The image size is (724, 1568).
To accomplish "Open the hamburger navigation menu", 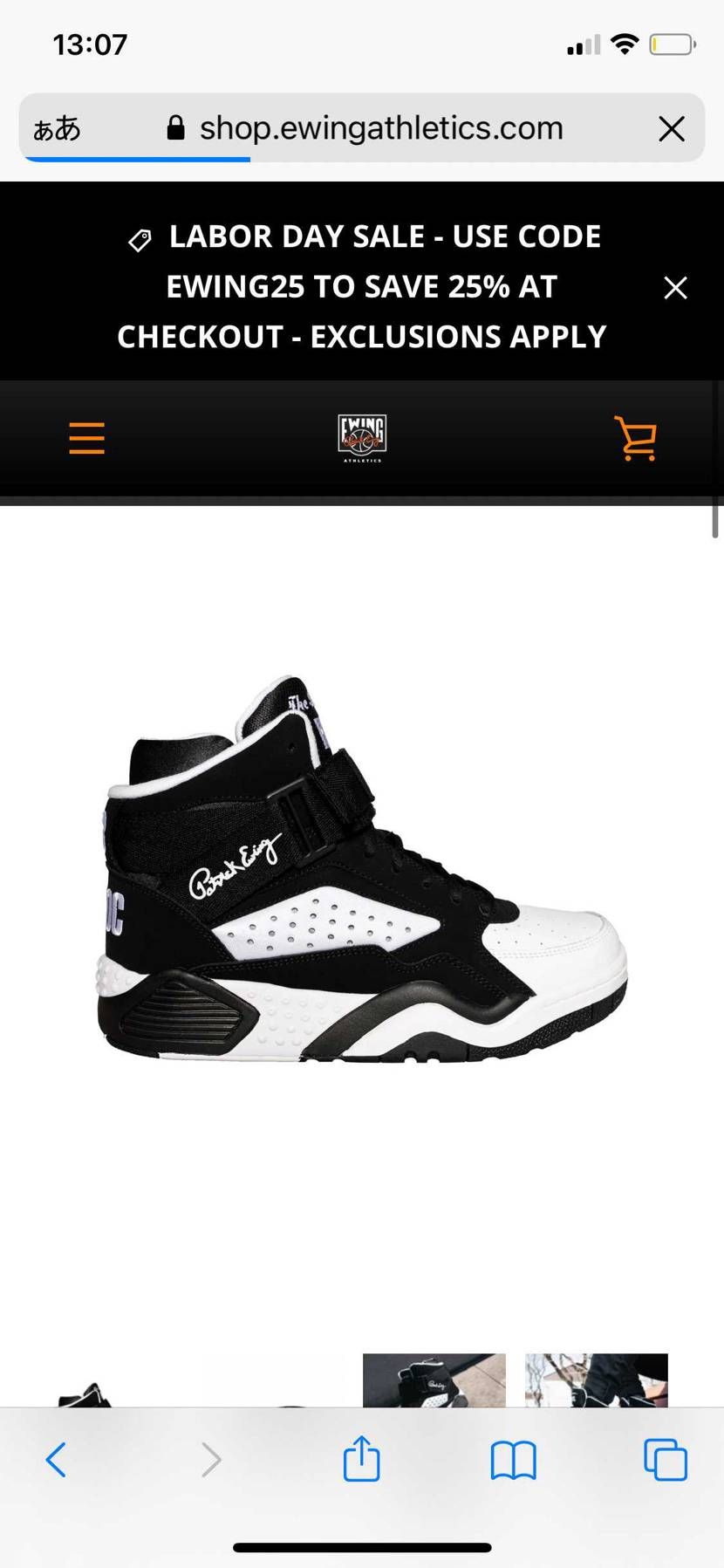I will [x=86, y=438].
